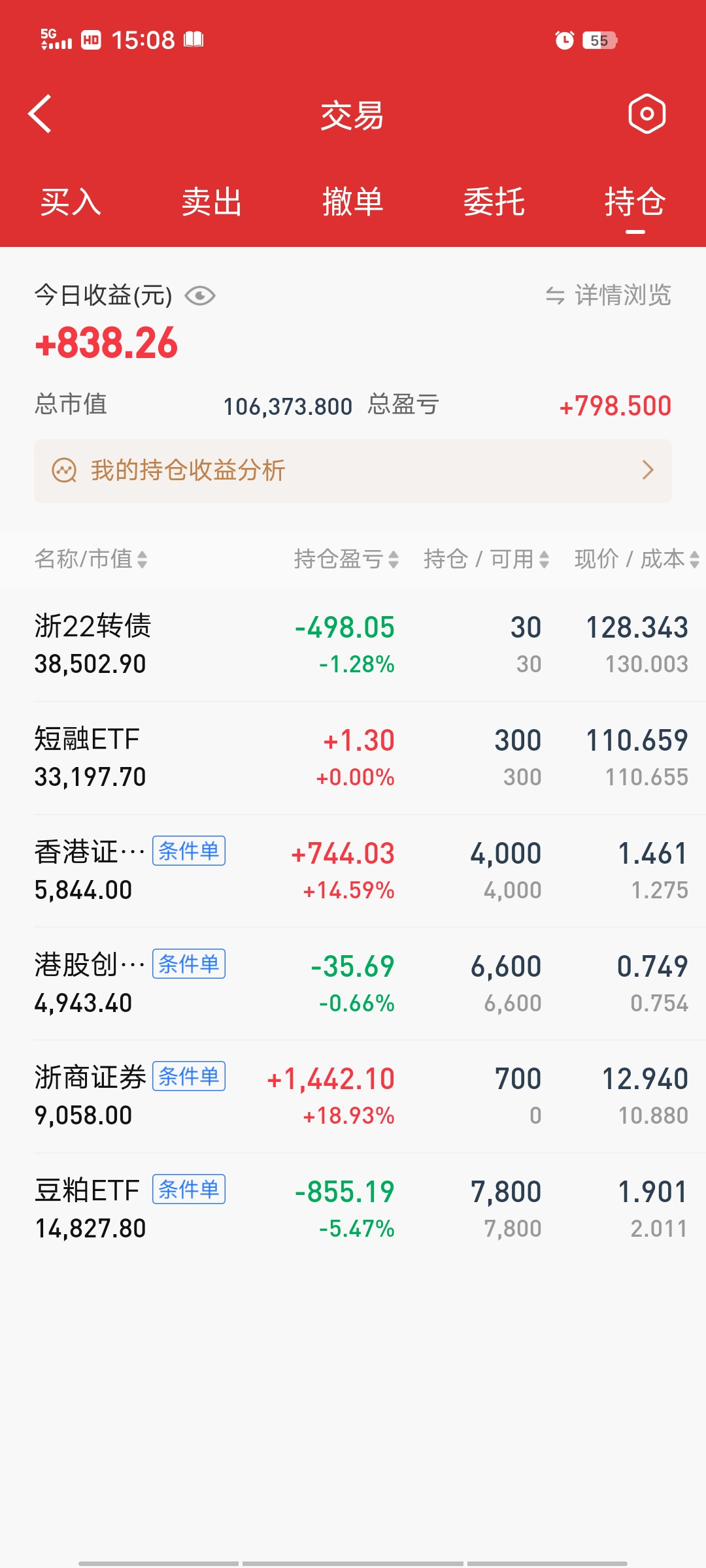Tap the 条件单 tag on 港股创 row

tap(189, 964)
